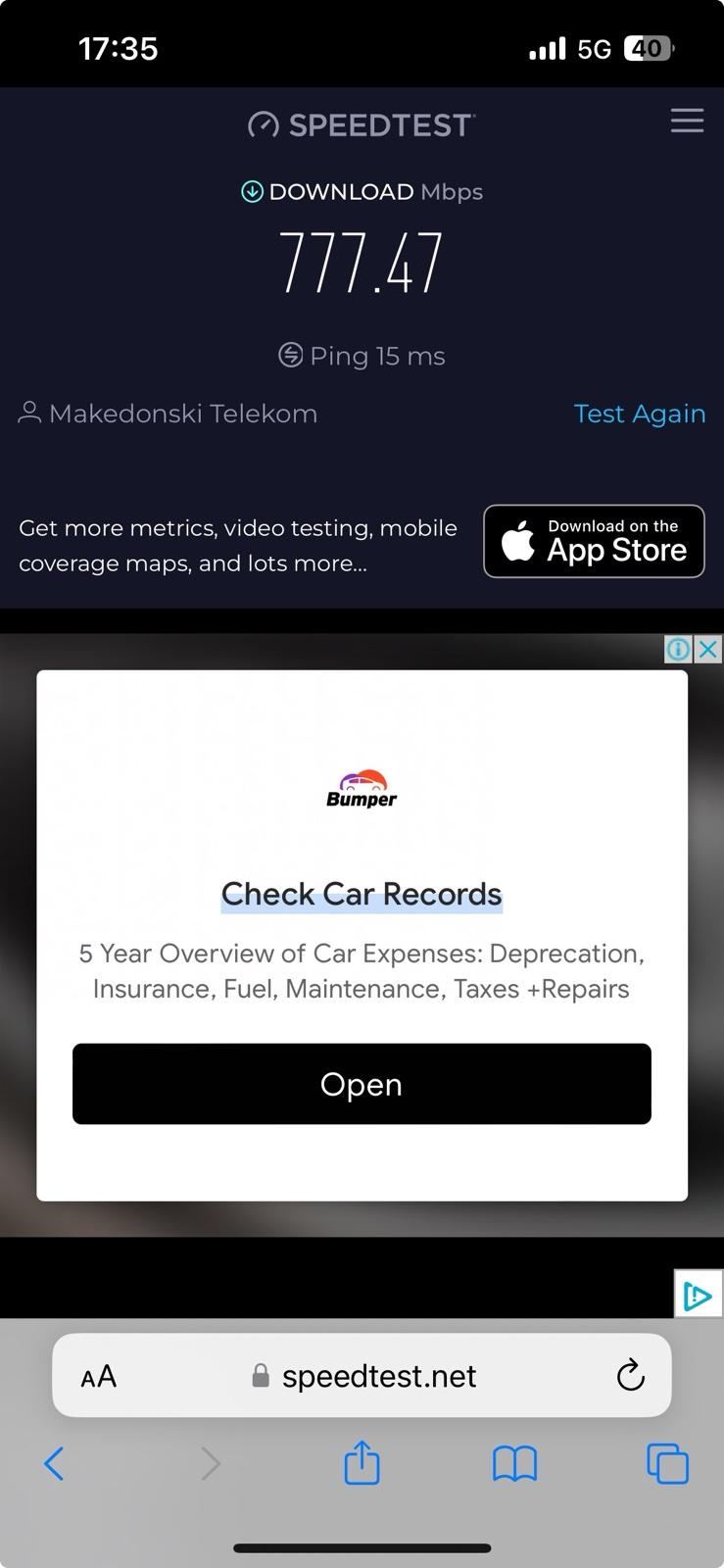The width and height of the screenshot is (724, 1568).
Task: Reload the speedtest.net page
Action: pos(630,1376)
